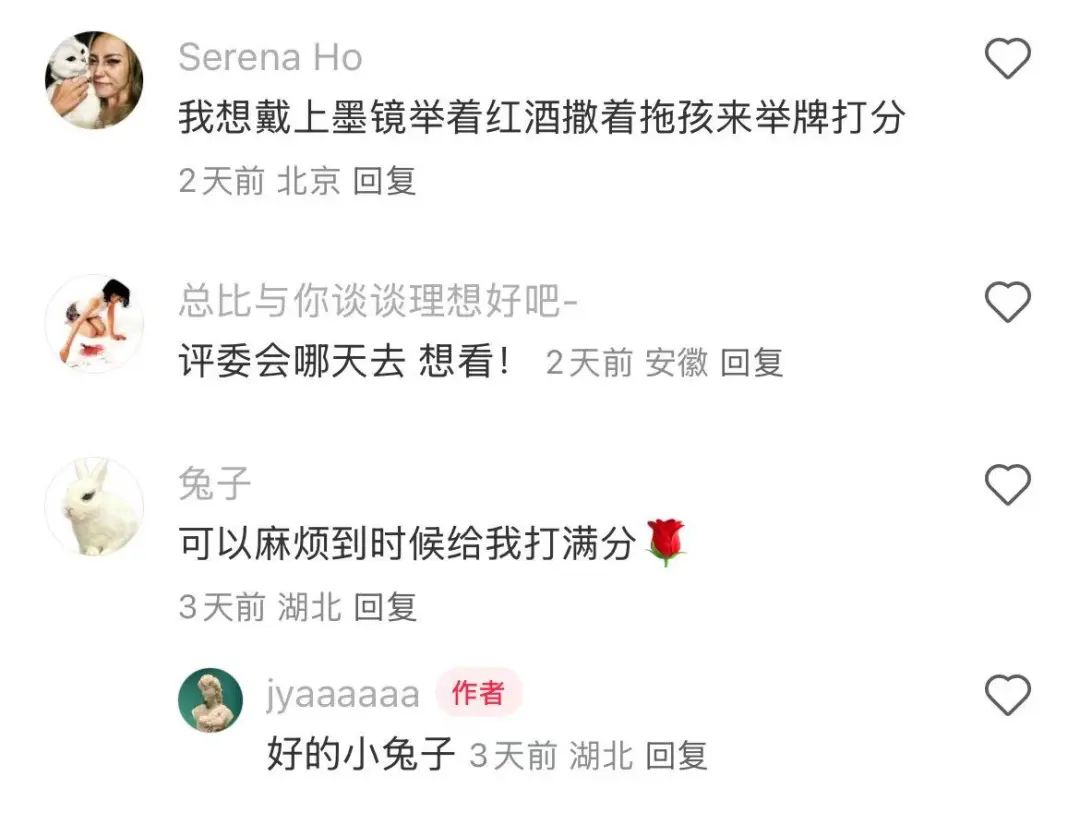
Task: Reply to the 评委会哪天去 comment
Action: [751, 363]
